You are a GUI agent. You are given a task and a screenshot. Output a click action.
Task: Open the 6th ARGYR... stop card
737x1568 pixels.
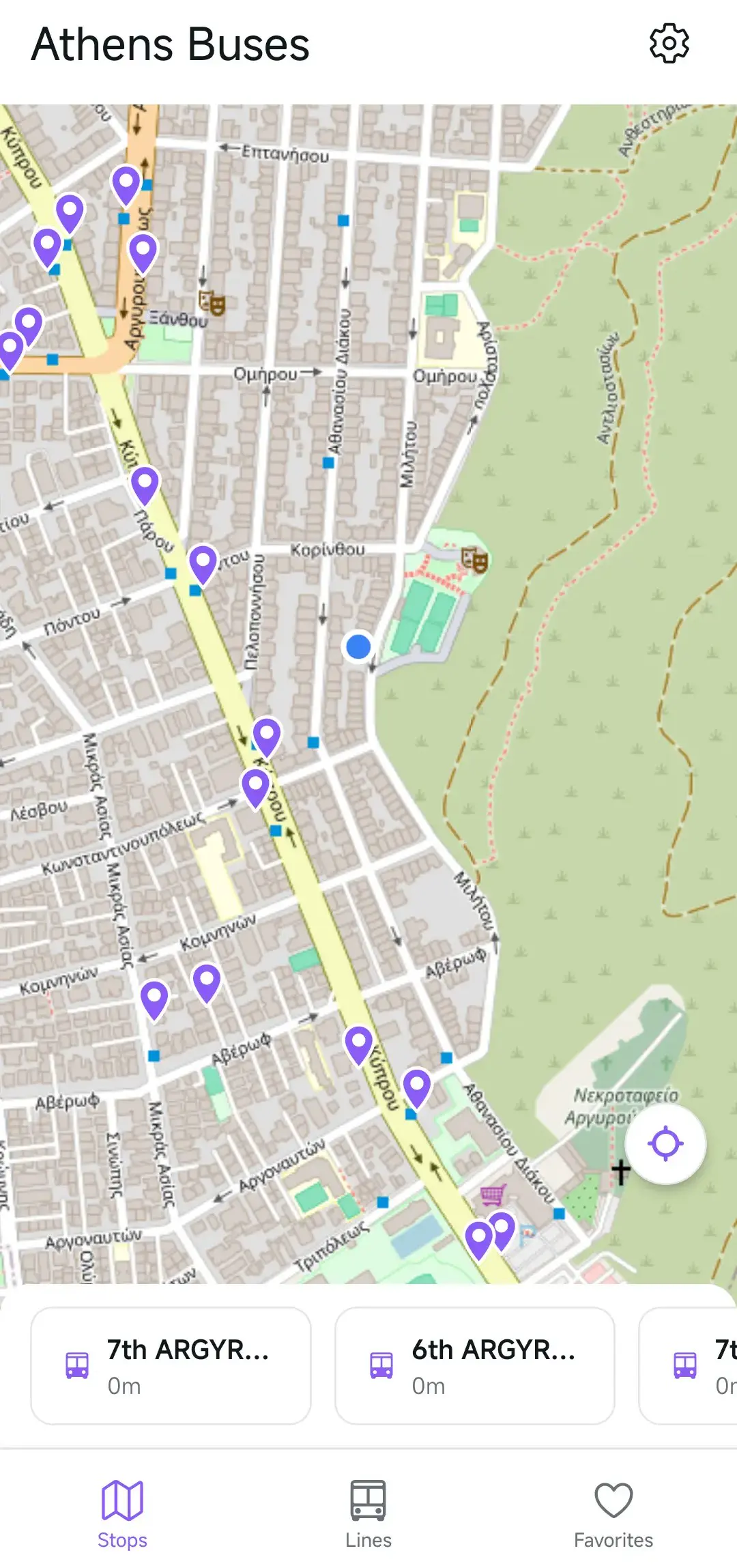475,1366
